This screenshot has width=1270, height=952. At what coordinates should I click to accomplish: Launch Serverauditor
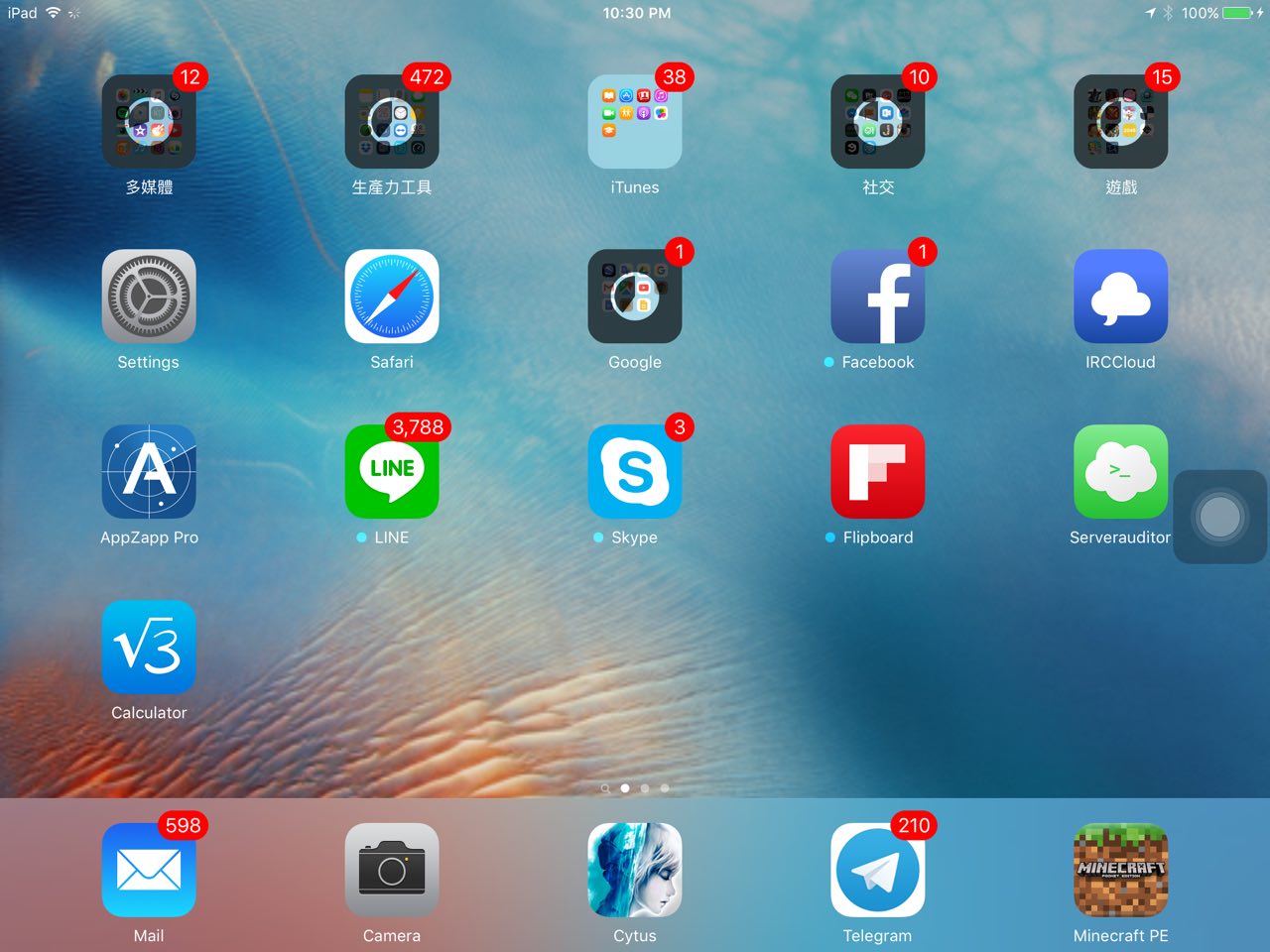pos(1121,472)
